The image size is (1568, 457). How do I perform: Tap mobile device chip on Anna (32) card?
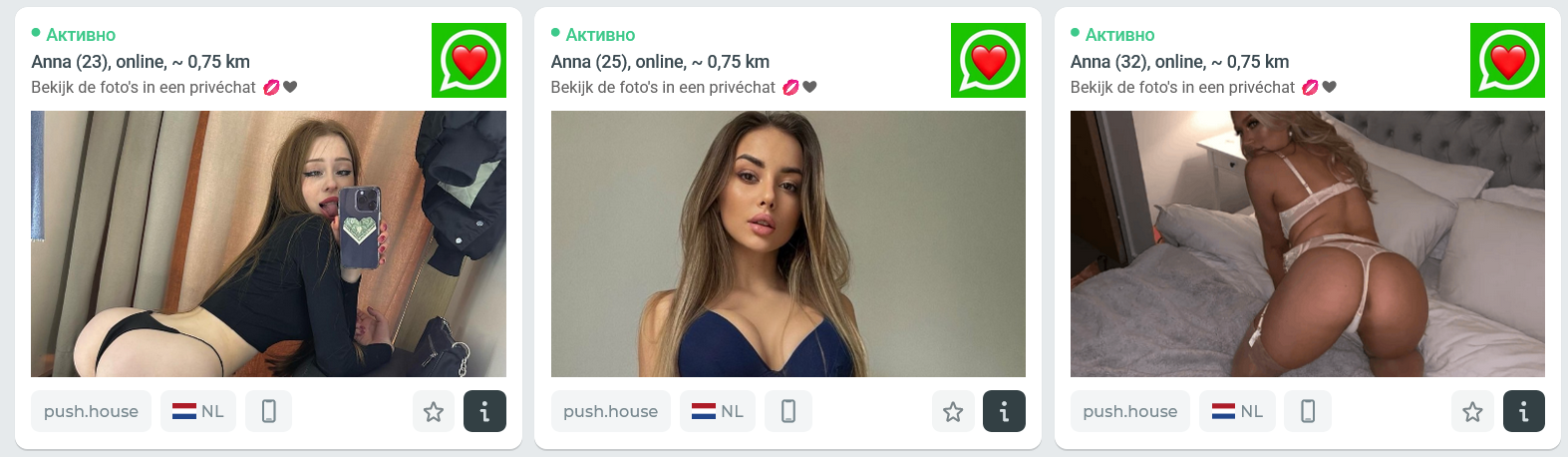click(x=1308, y=411)
